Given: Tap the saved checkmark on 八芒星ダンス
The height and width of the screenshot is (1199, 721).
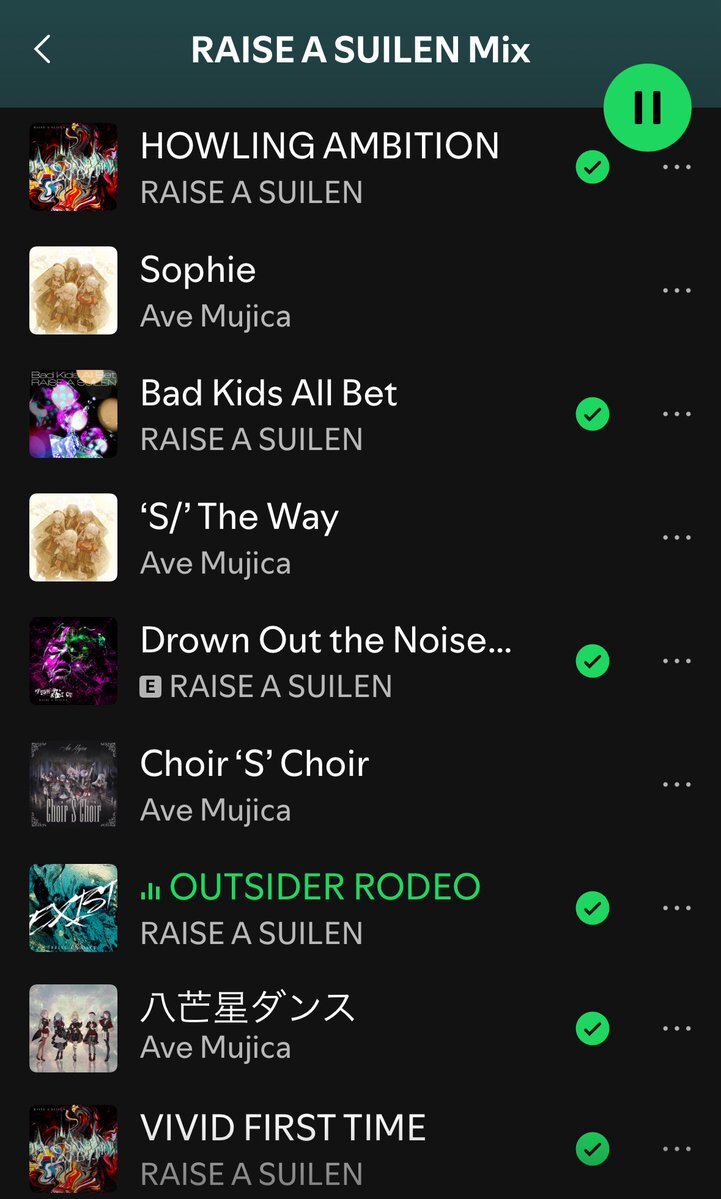Looking at the screenshot, I should click(x=593, y=1028).
